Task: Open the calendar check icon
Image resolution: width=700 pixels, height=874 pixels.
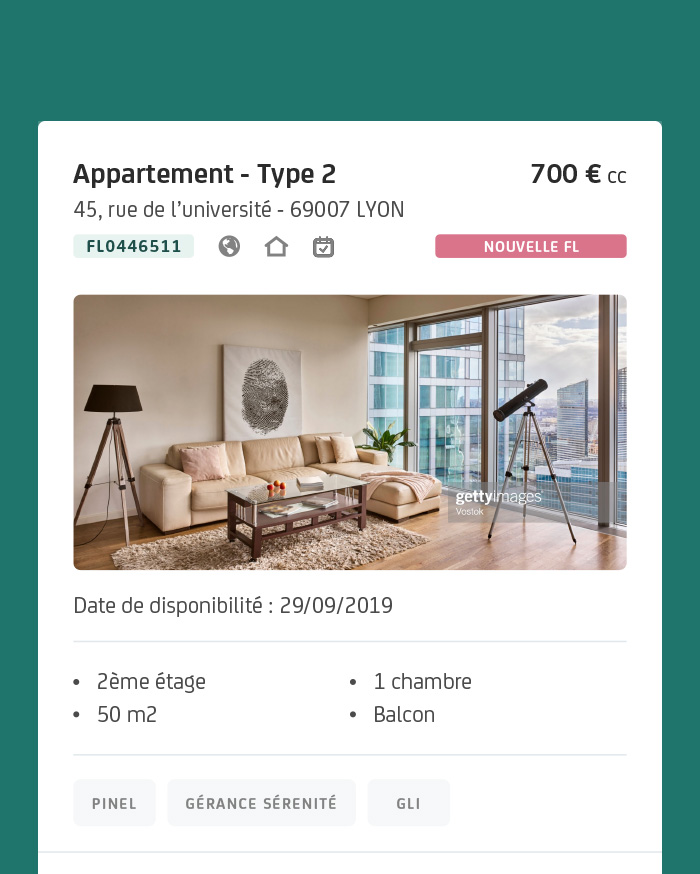Action: [323, 246]
